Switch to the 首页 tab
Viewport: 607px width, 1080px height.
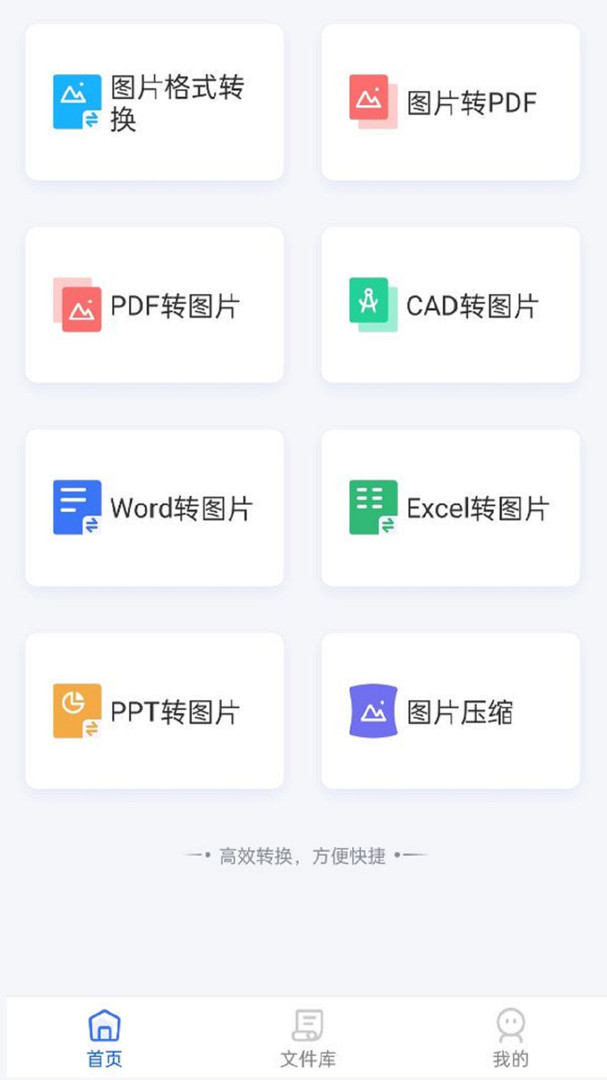[104, 1038]
